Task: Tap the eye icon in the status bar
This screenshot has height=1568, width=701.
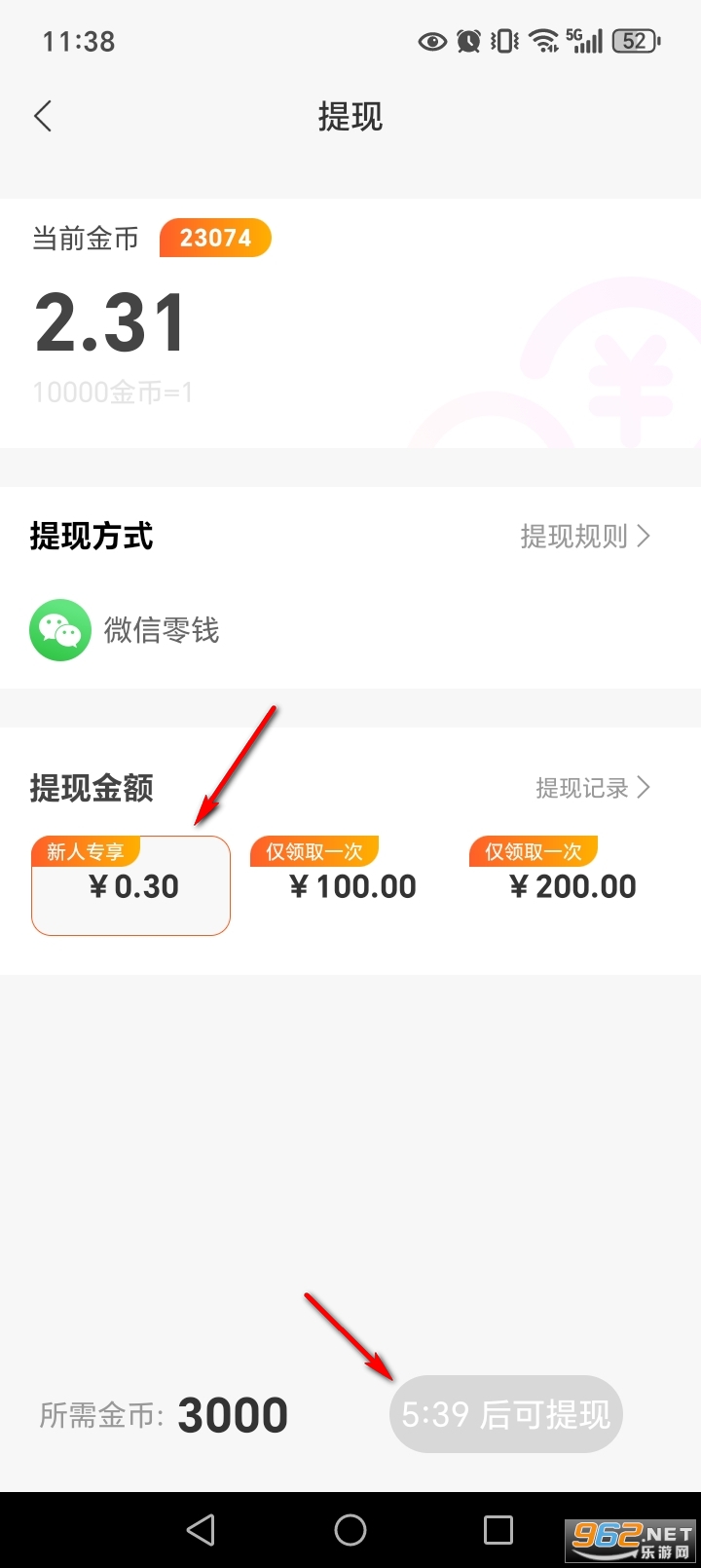Action: pyautogui.click(x=431, y=41)
